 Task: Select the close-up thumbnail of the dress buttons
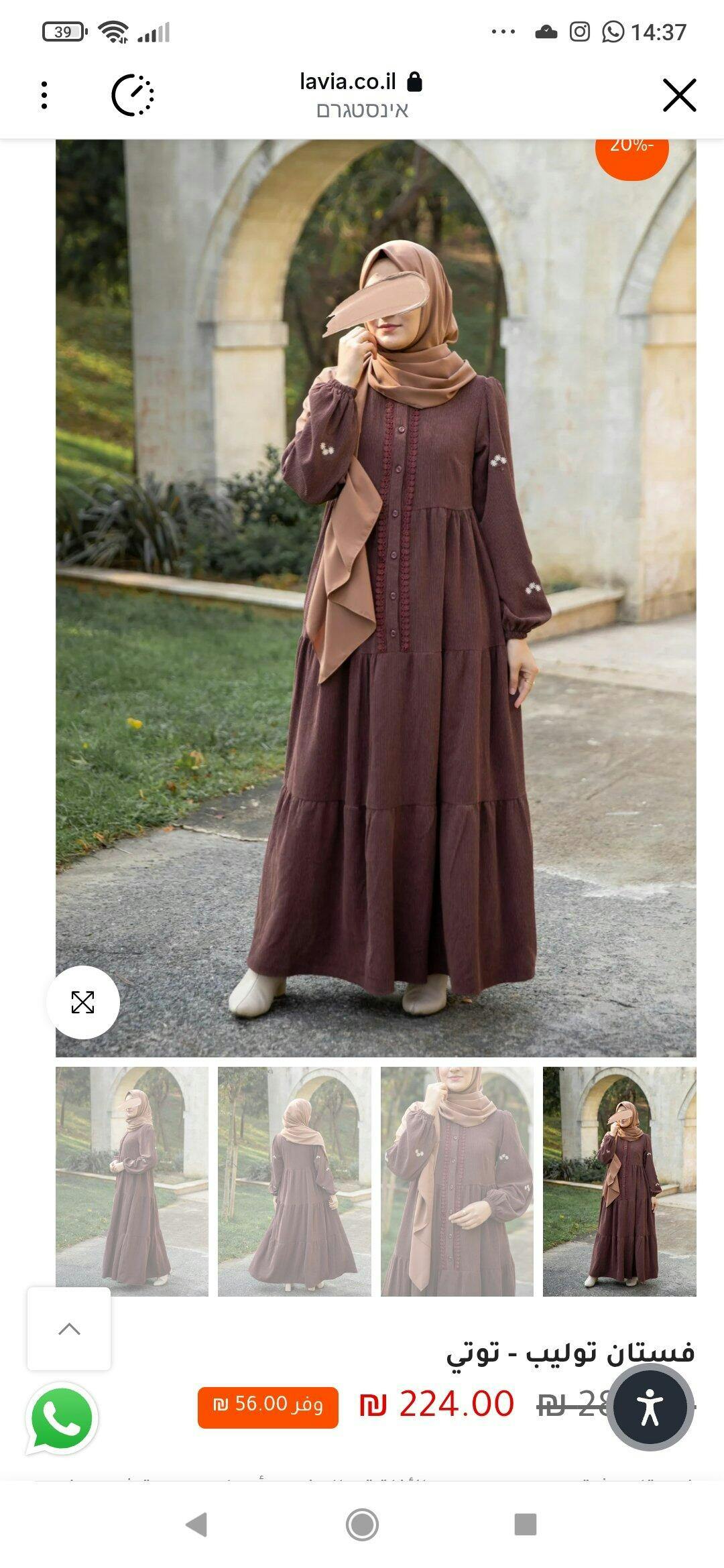[457, 1181]
